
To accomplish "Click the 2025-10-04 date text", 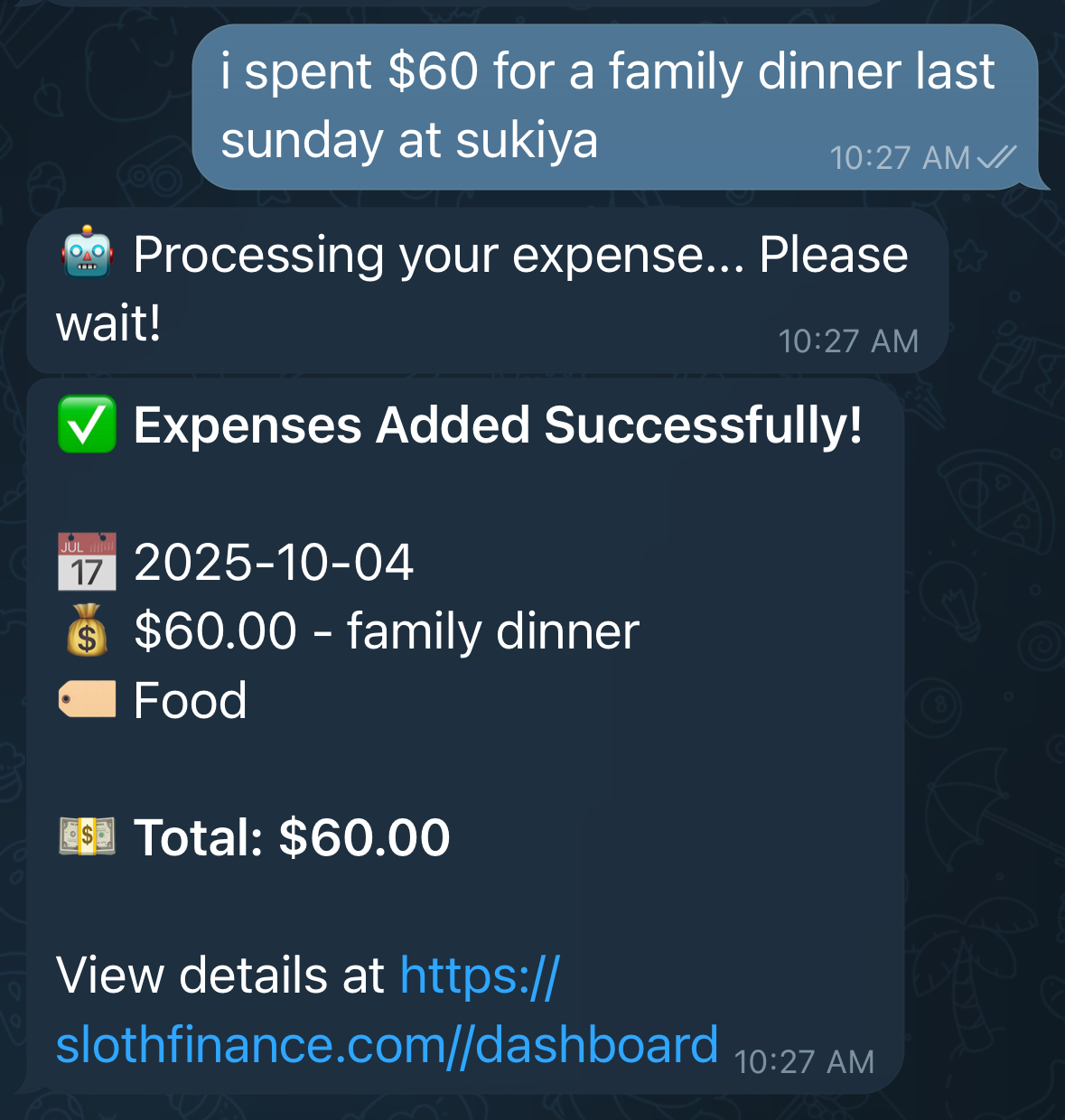I will (273, 561).
